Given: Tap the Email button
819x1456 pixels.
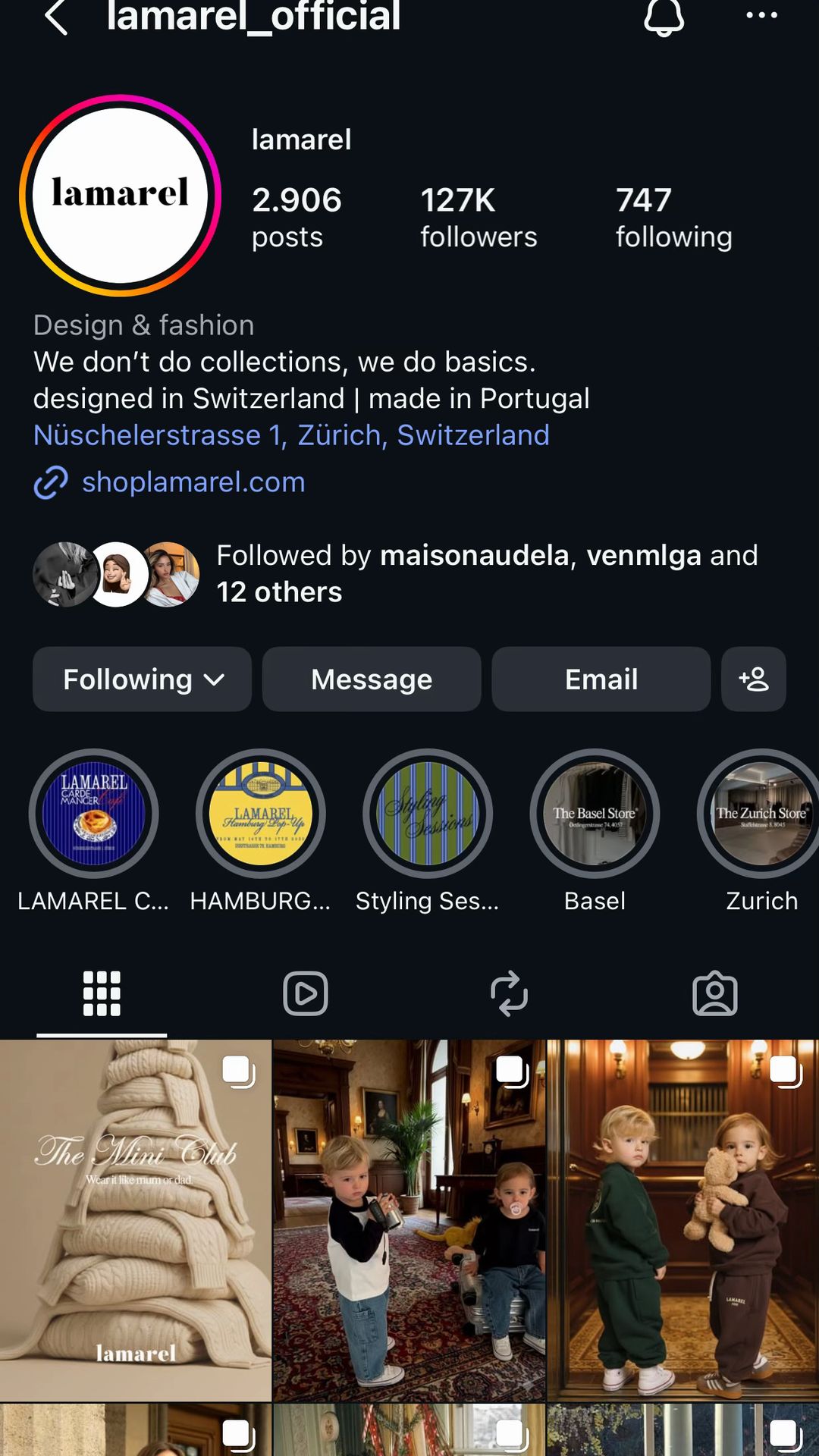Looking at the screenshot, I should (601, 679).
